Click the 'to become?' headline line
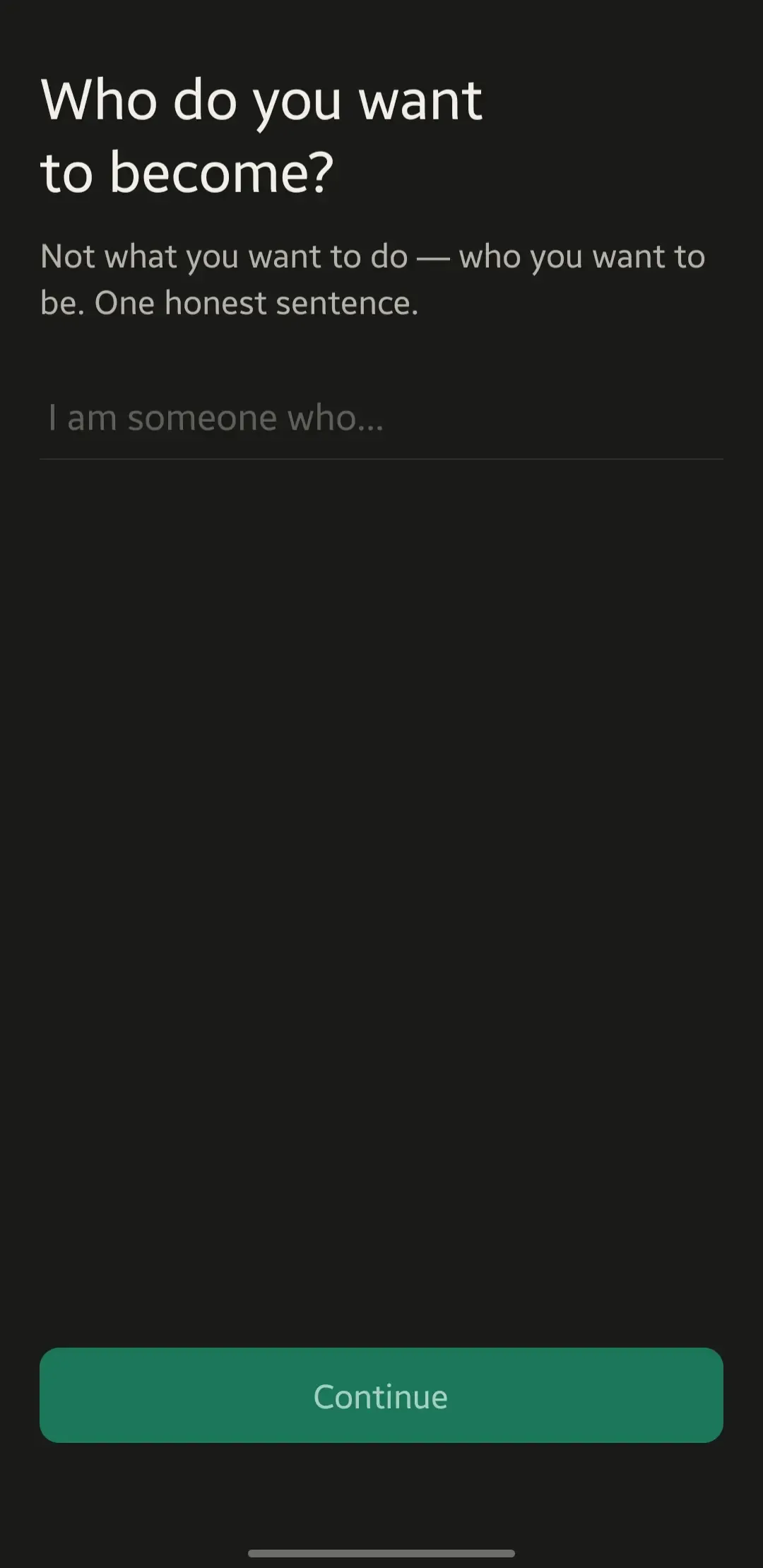Screen dimensions: 763x1568 point(187,170)
